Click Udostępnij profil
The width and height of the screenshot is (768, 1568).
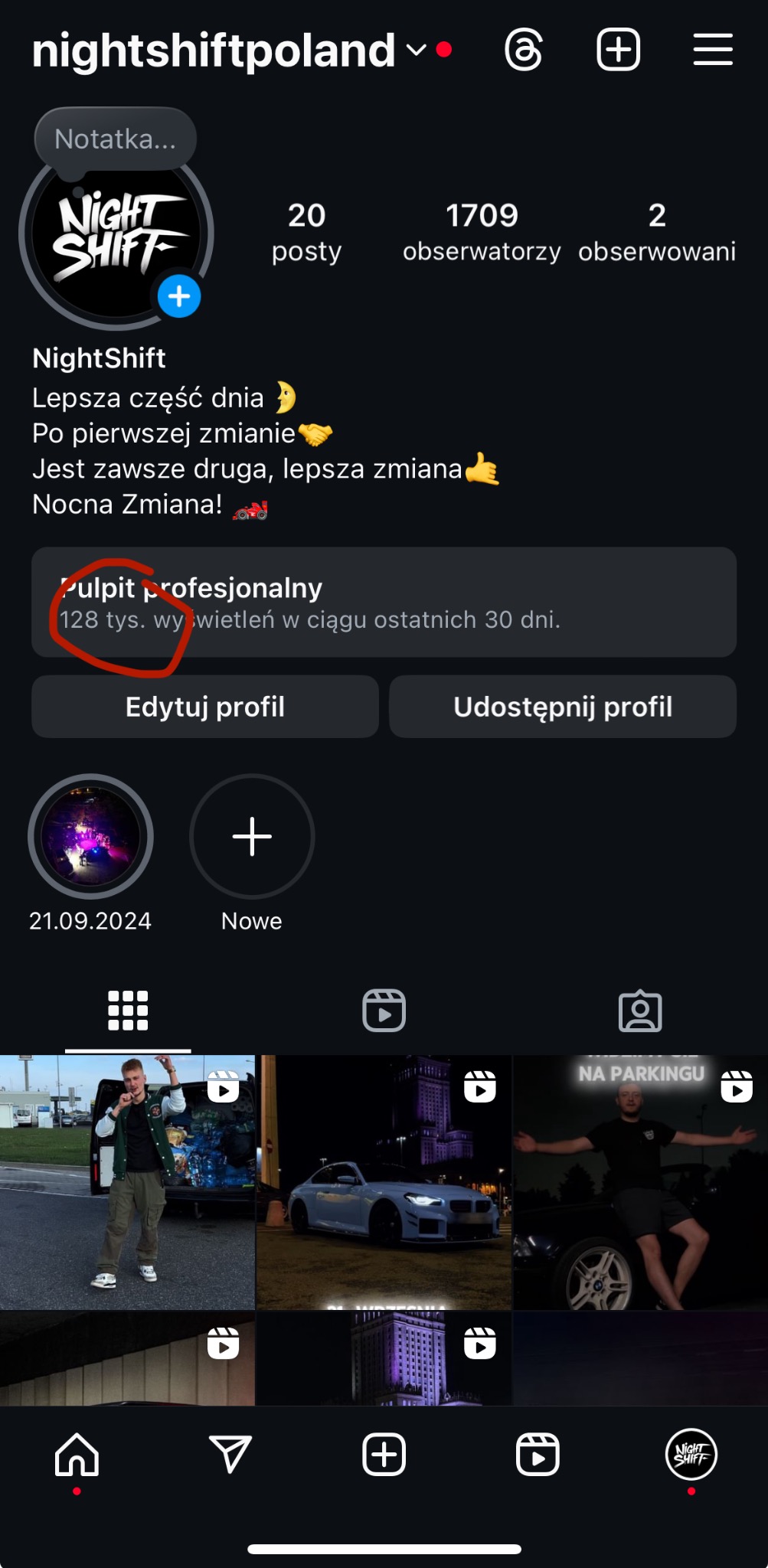click(563, 706)
